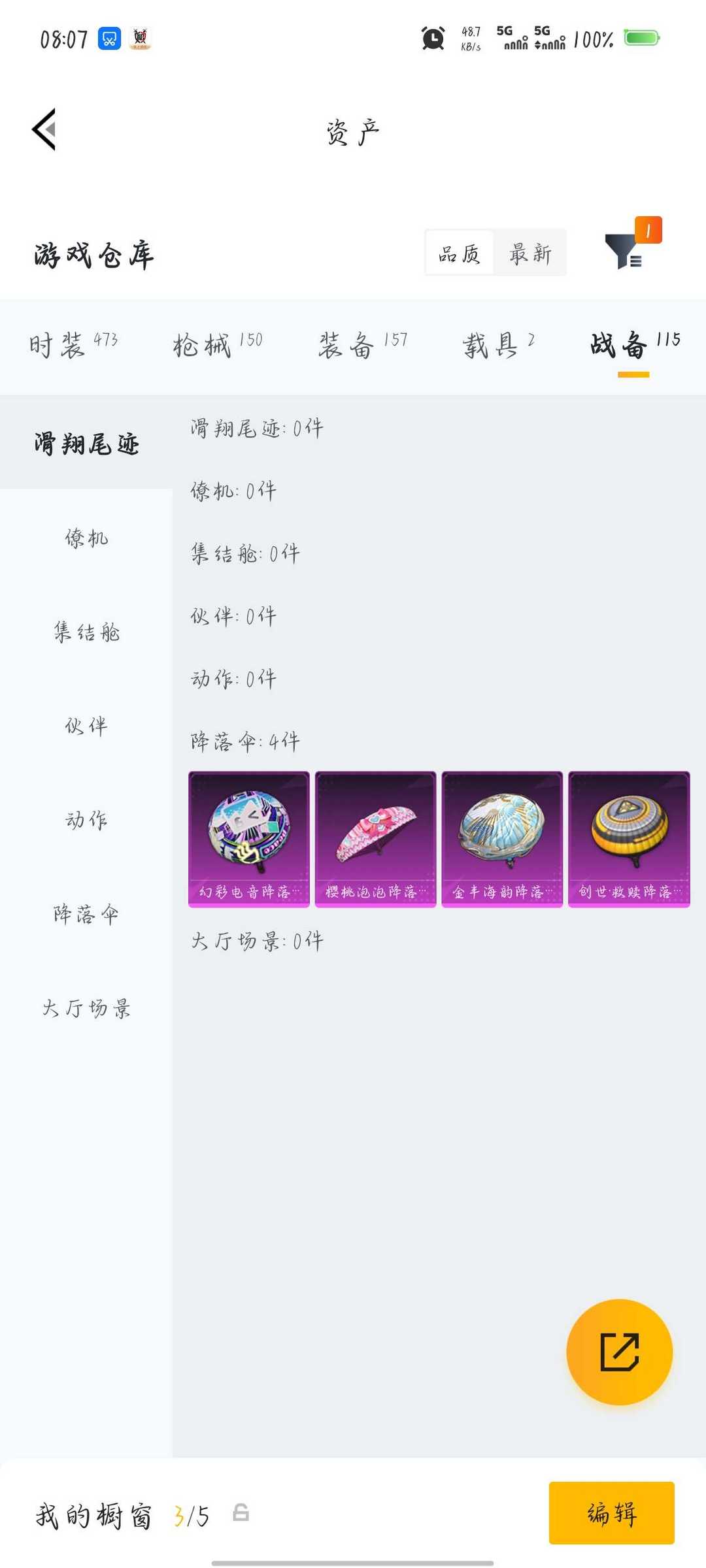Select 降落伞 in the side list
This screenshot has width=706, height=1568.
86,914
